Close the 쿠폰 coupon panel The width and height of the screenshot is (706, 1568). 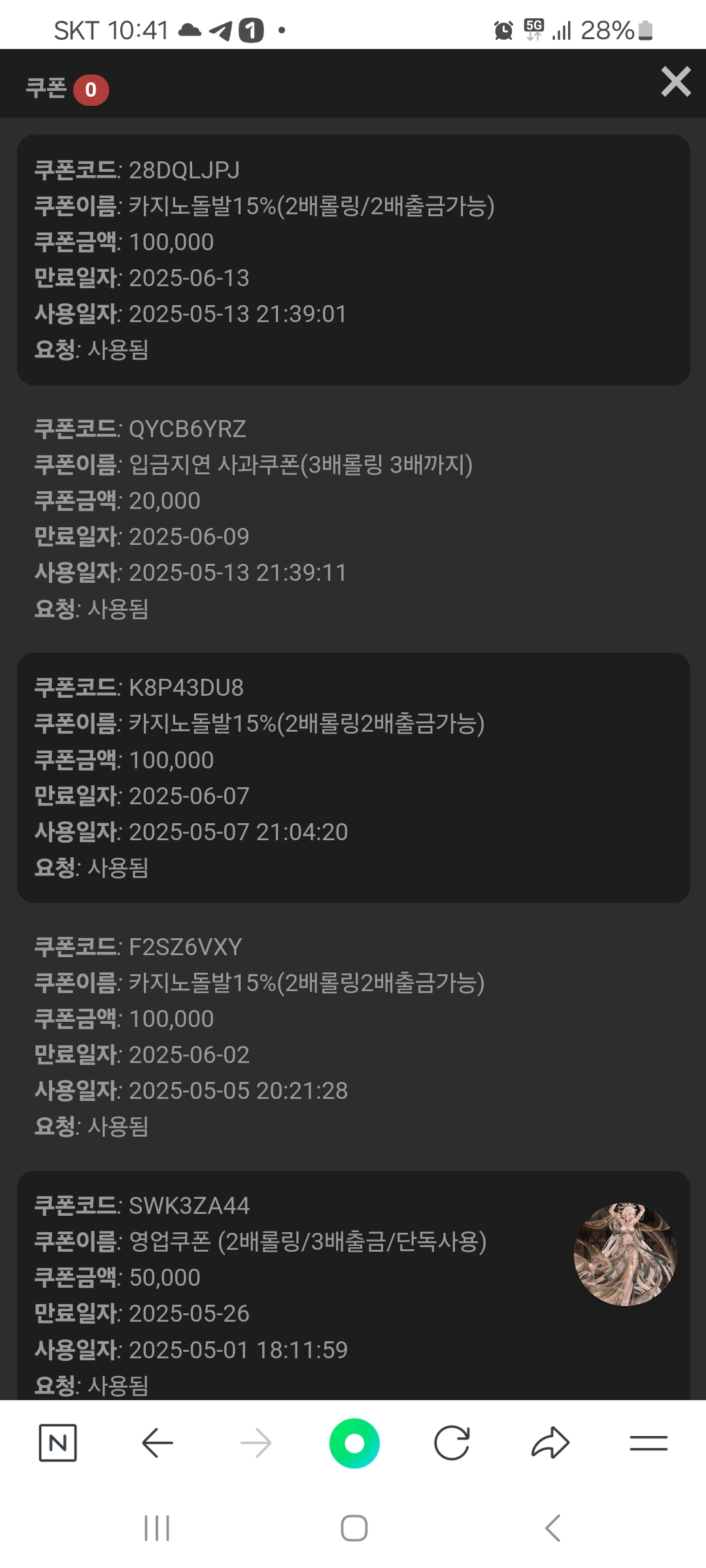click(675, 82)
